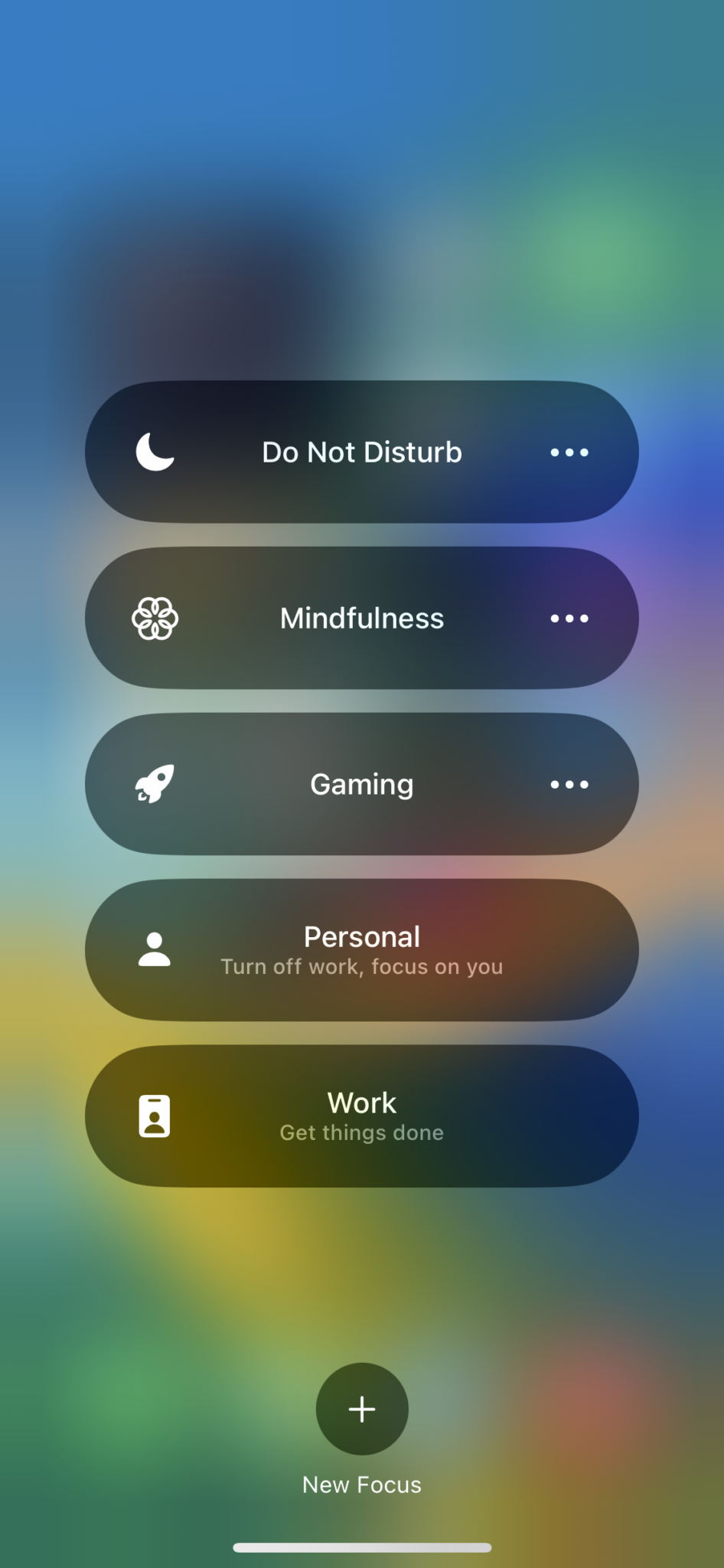Image resolution: width=724 pixels, height=1568 pixels.
Task: Open Gaming options via ellipsis
Action: [x=569, y=784]
